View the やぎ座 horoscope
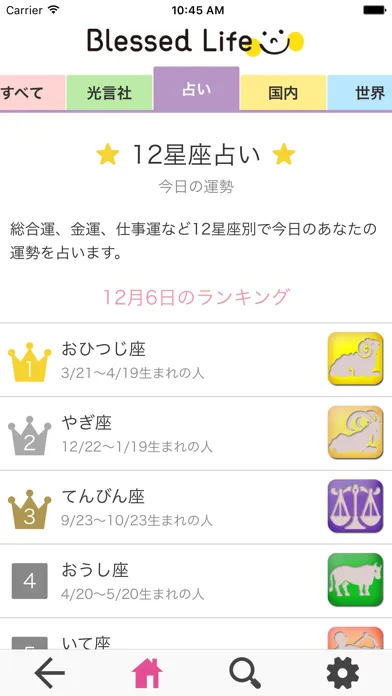This screenshot has width=392, height=696. tap(196, 434)
